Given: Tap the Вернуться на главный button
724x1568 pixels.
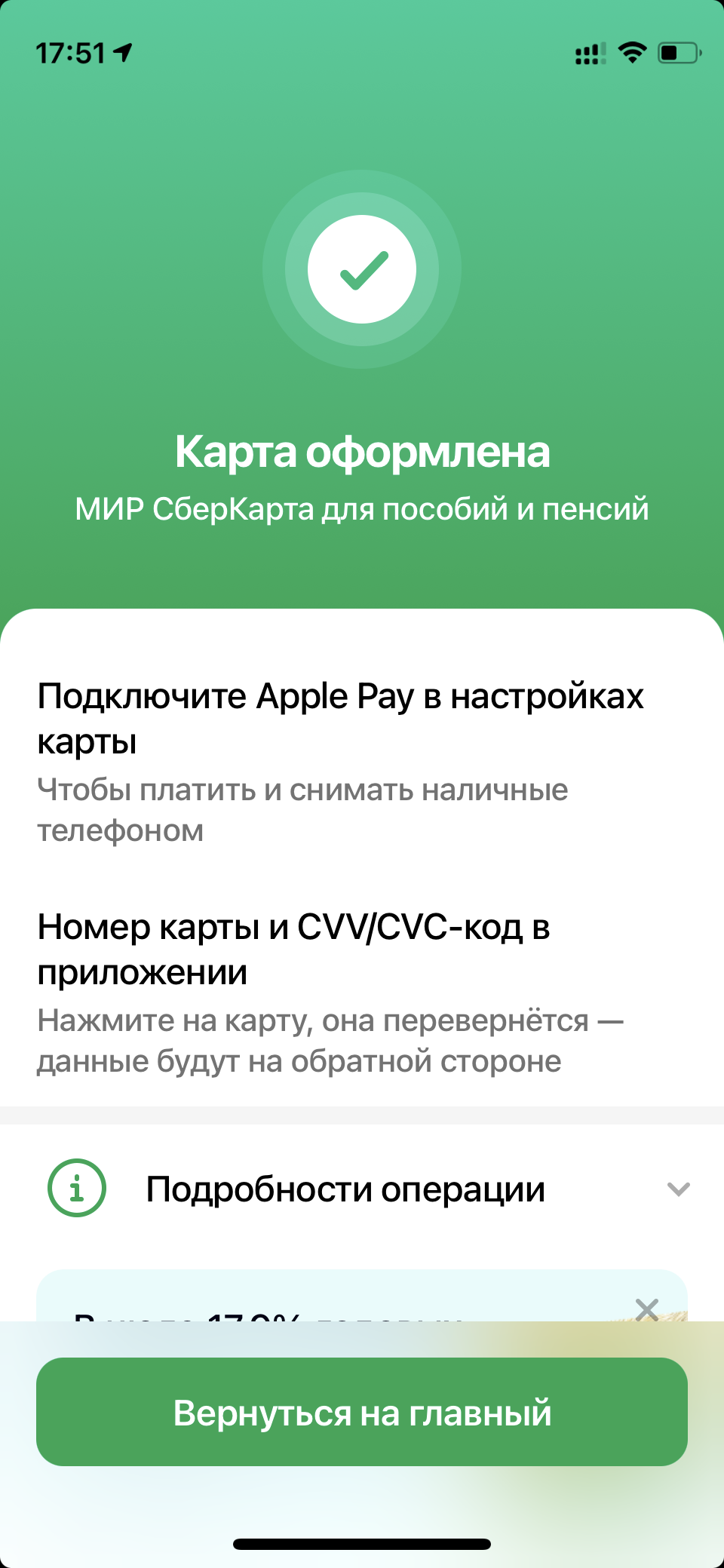Looking at the screenshot, I should pos(362,1412).
